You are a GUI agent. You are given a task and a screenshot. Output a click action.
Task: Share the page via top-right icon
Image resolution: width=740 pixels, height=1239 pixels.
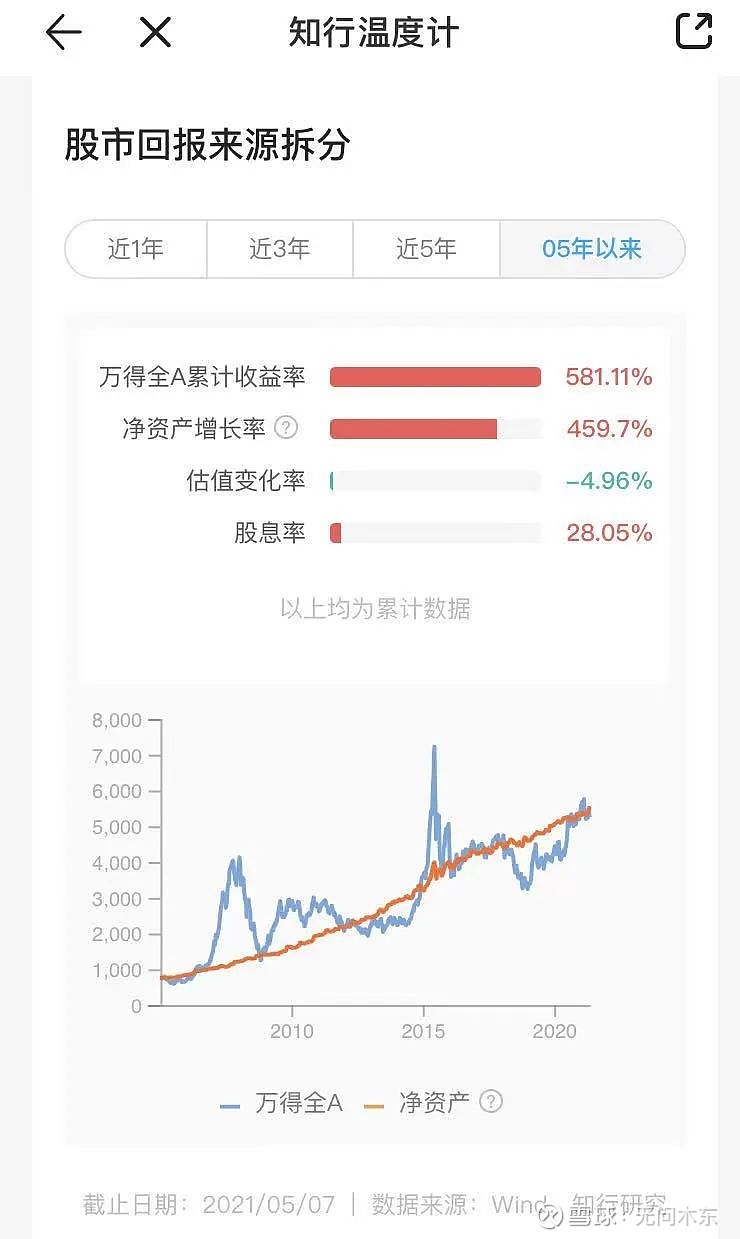coord(694,31)
